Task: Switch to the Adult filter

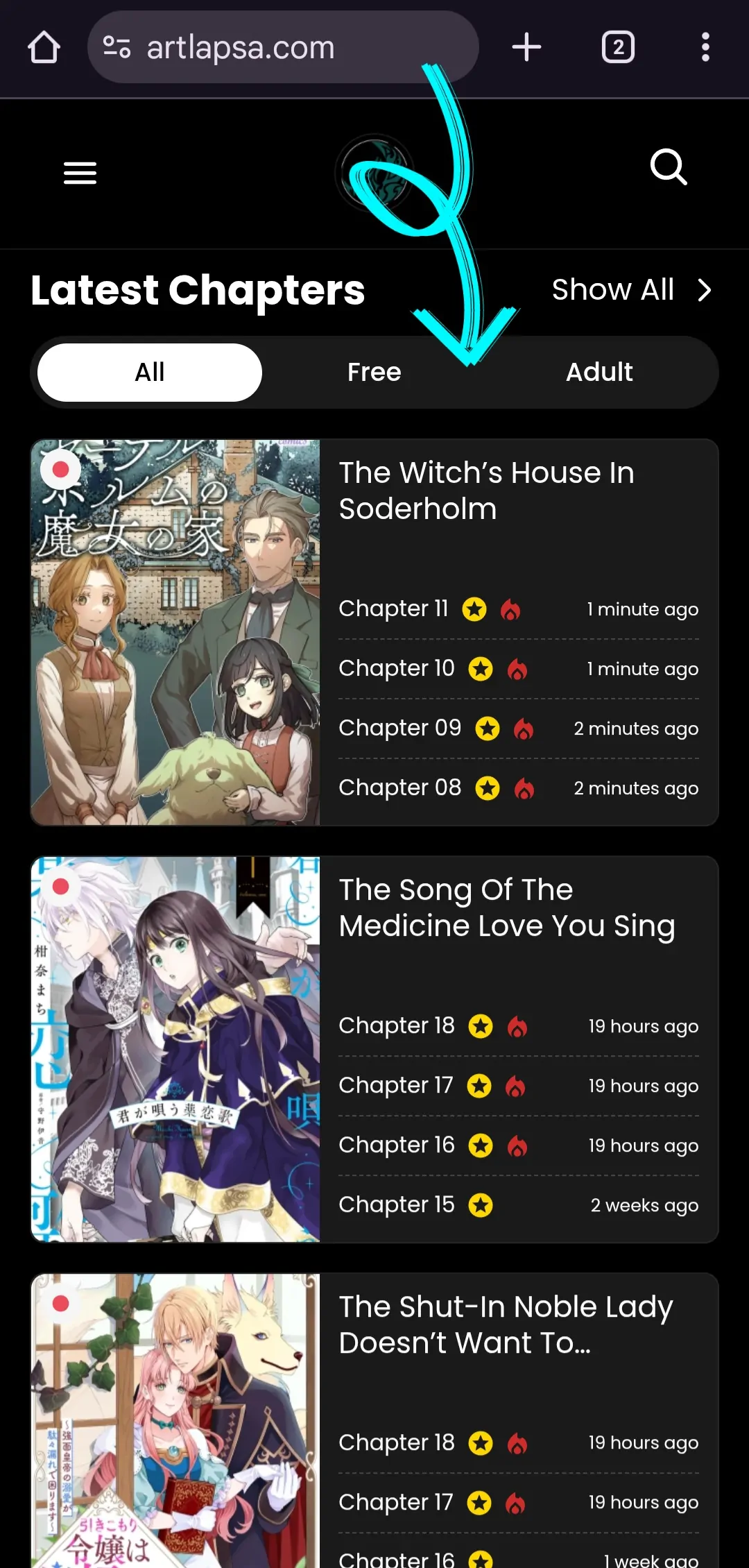Action: tap(599, 373)
